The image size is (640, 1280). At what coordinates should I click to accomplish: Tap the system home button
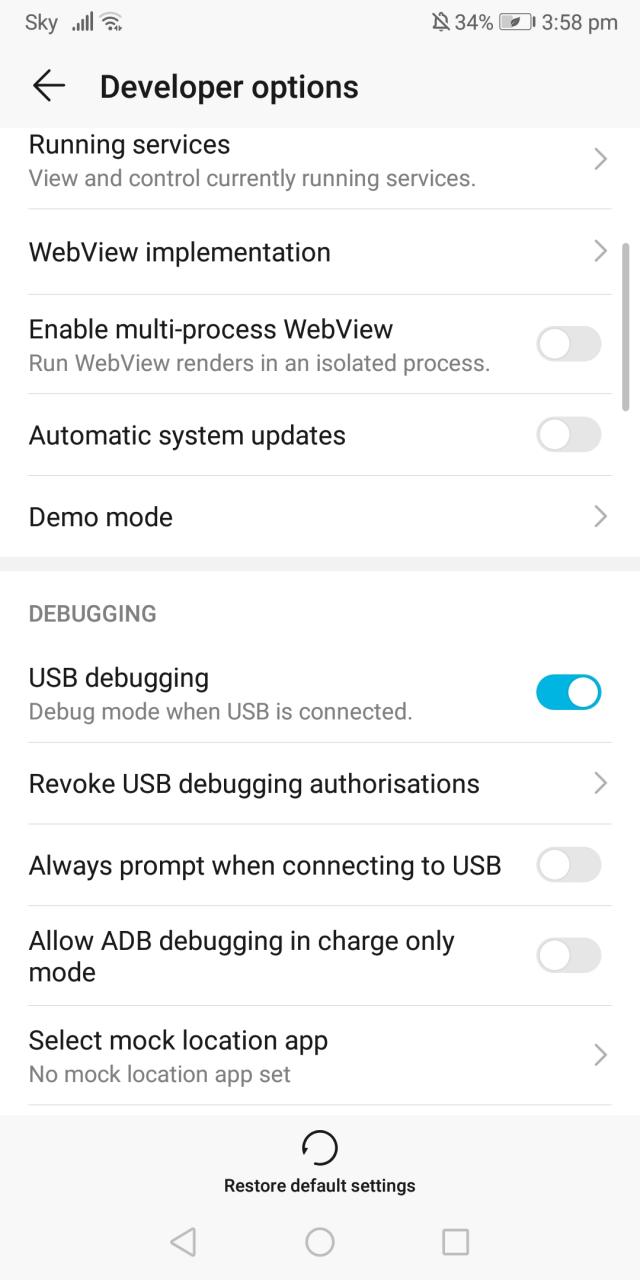[x=320, y=1242]
